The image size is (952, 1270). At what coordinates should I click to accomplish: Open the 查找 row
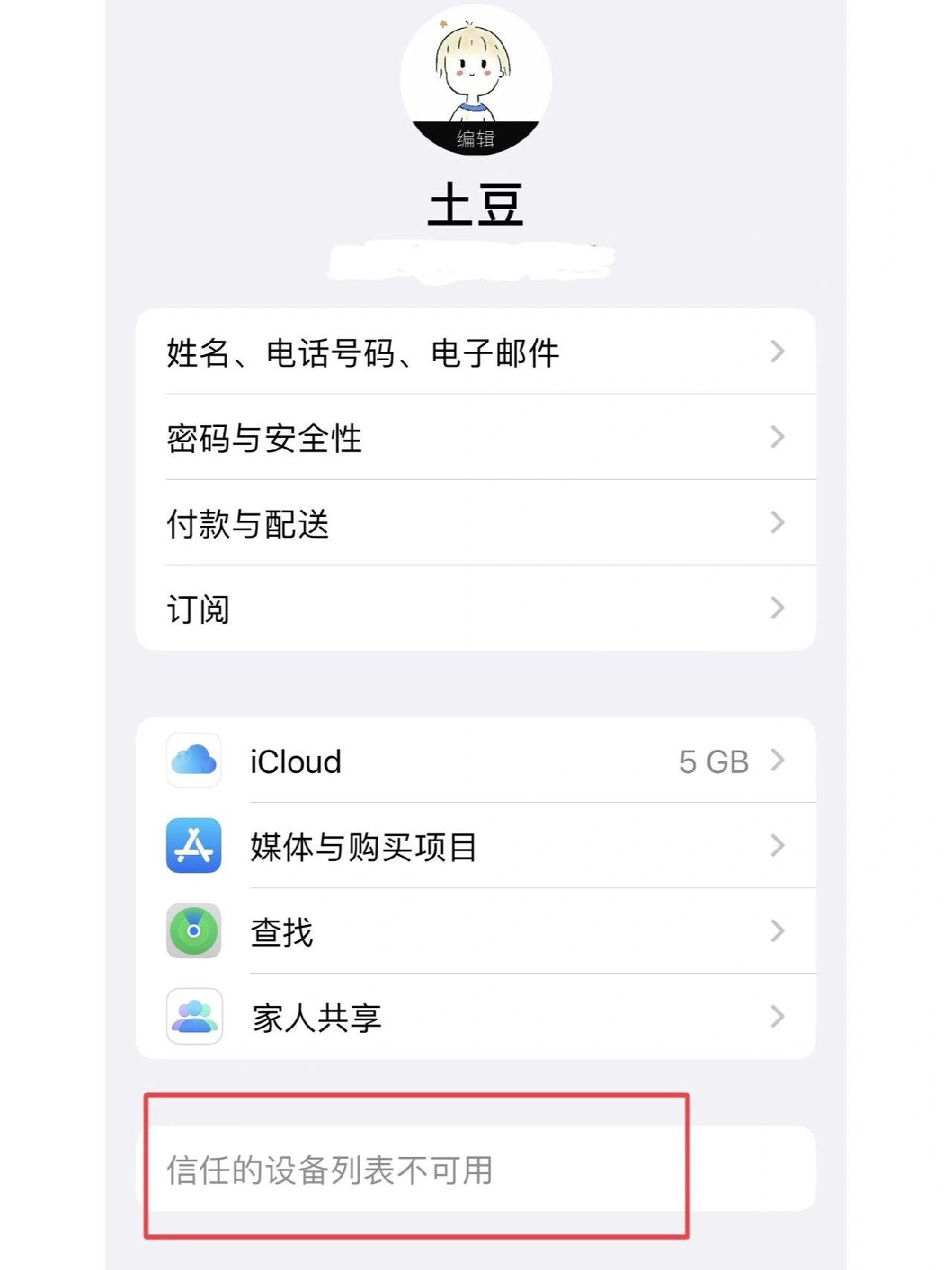coord(475,931)
